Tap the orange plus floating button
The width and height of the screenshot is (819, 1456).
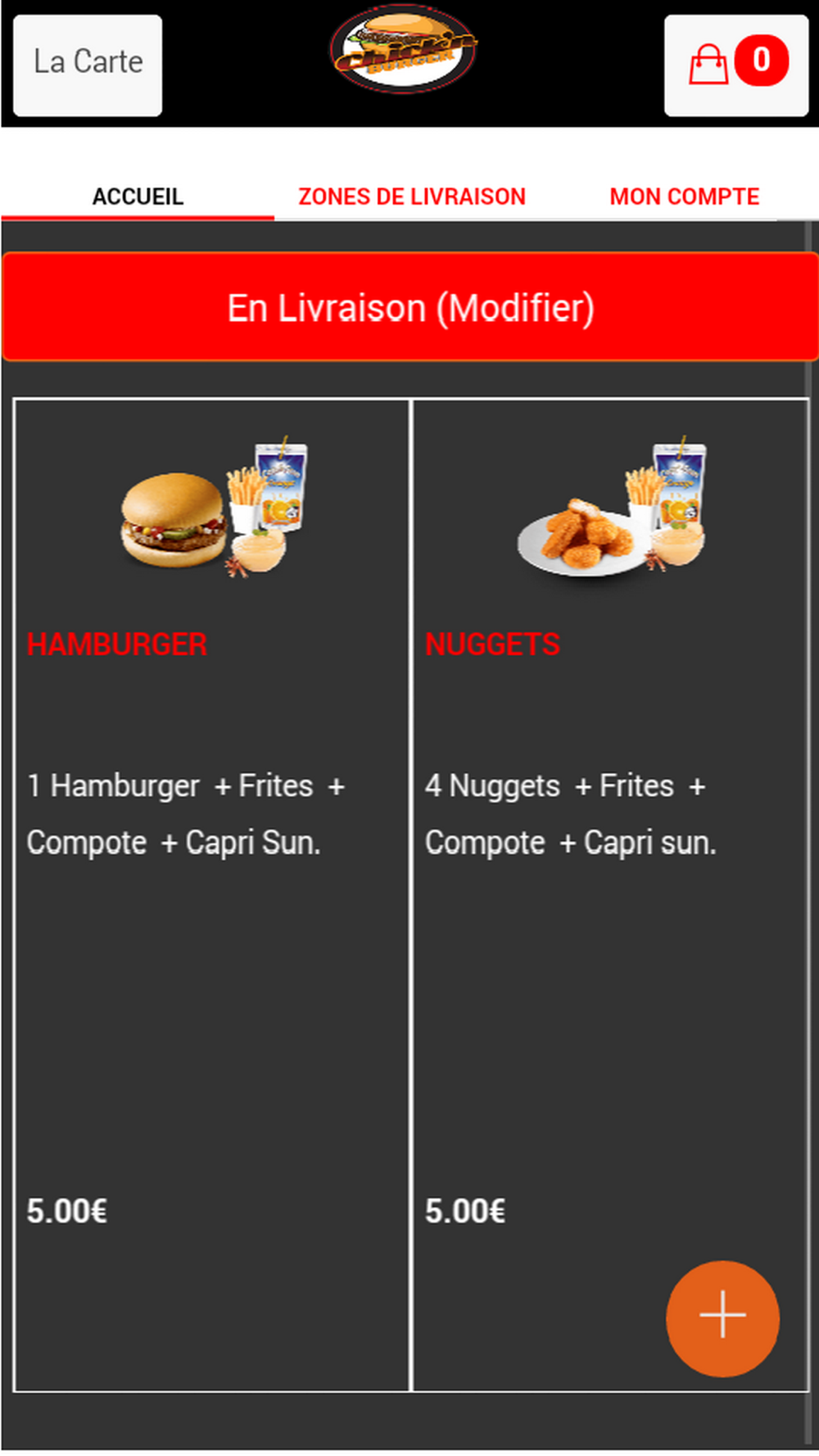pyautogui.click(x=722, y=1318)
